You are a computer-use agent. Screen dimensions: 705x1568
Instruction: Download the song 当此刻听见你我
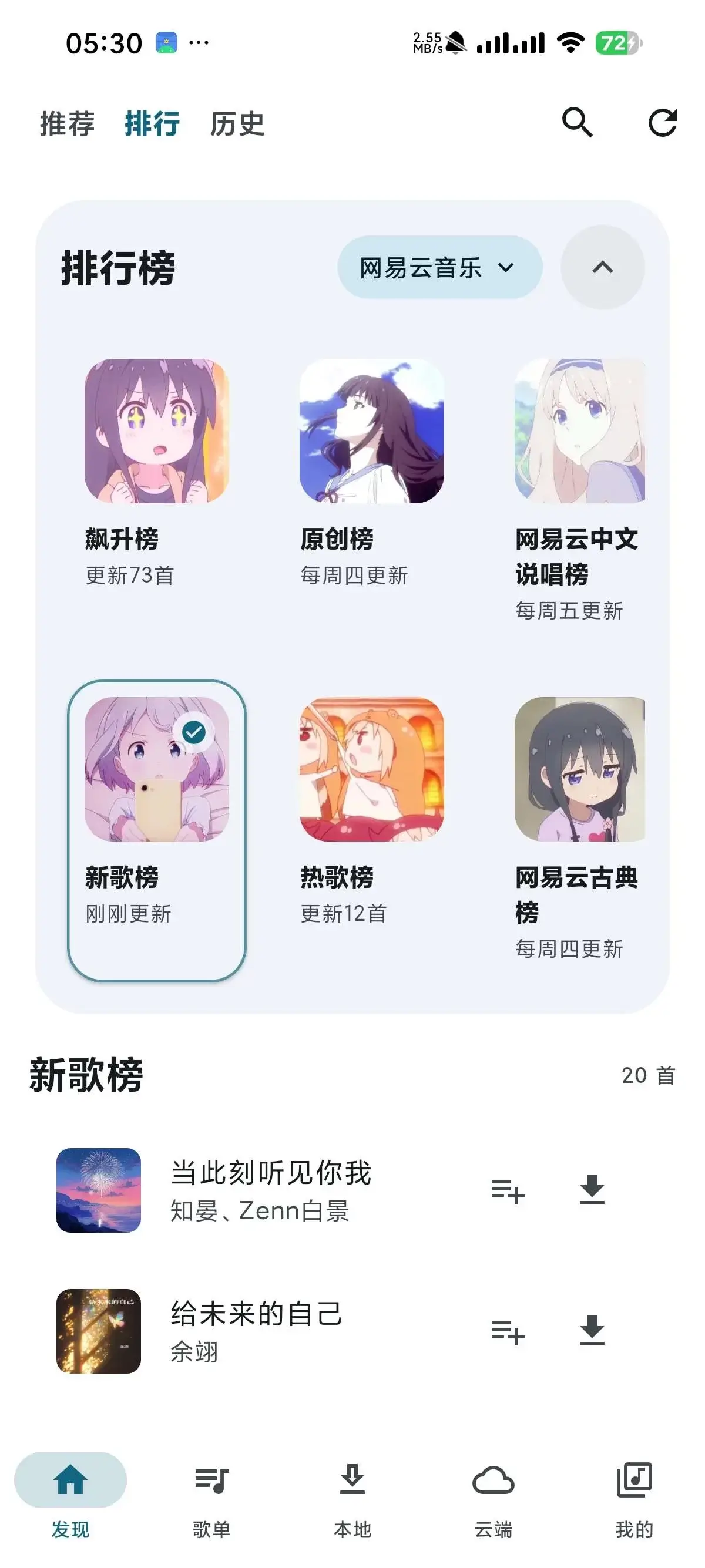592,1190
